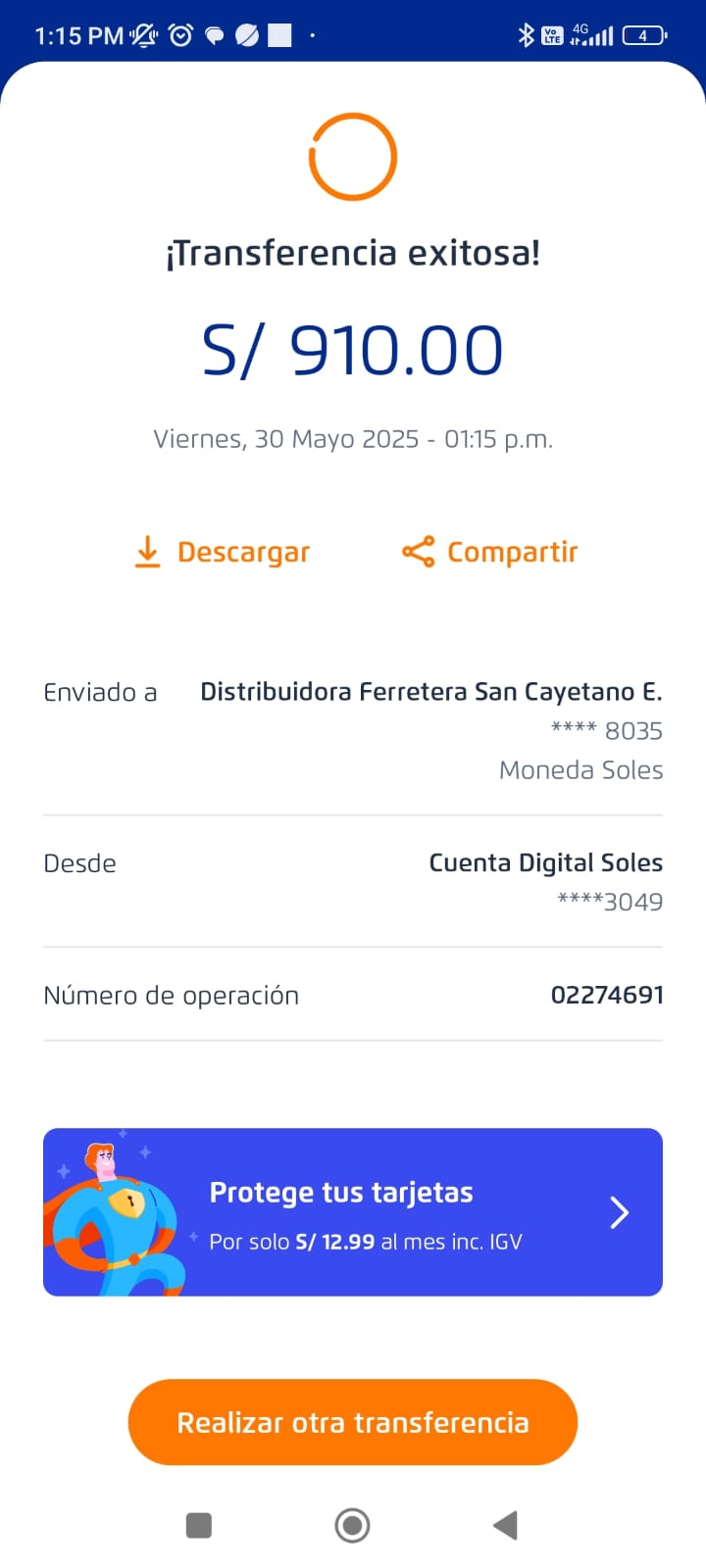Viewport: 706px width, 1568px height.
Task: Download the transfer receipt via Descargar
Action: 222,553
